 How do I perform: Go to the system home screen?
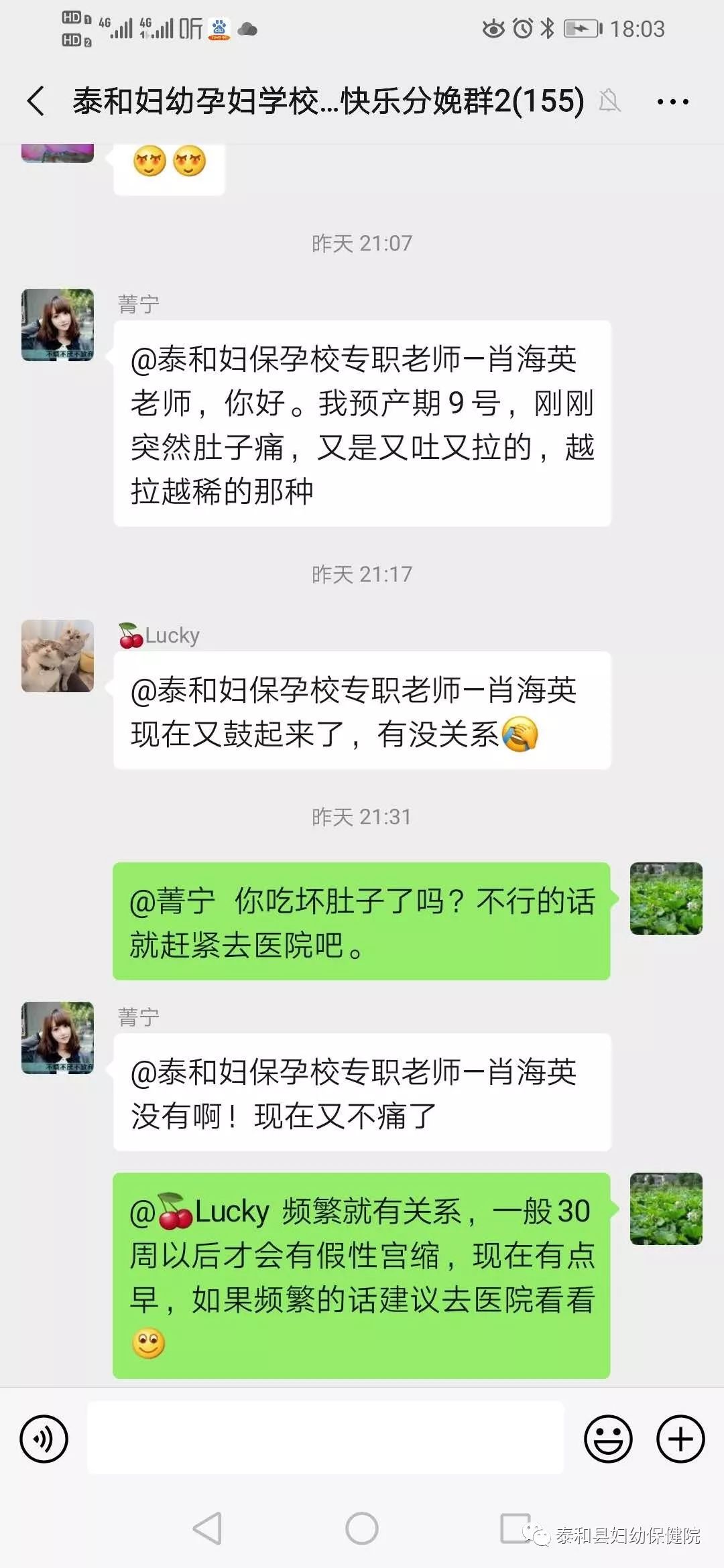pyautogui.click(x=362, y=1528)
